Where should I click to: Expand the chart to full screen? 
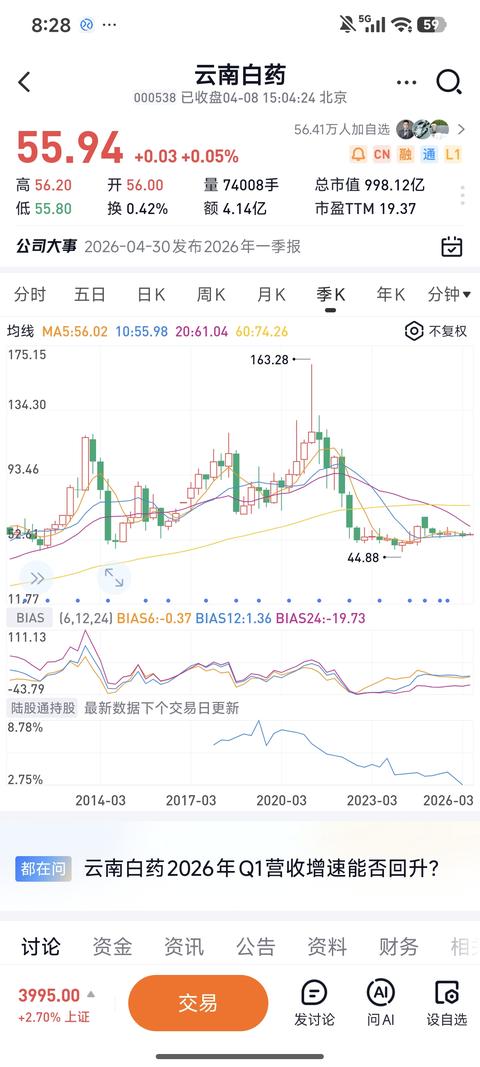(x=114, y=578)
